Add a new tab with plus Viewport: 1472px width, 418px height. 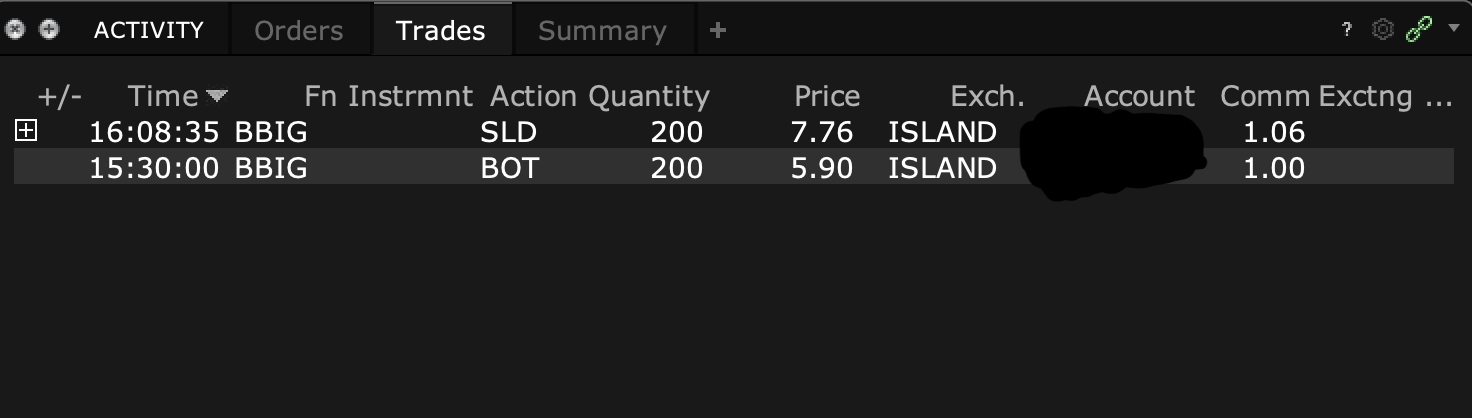click(717, 31)
